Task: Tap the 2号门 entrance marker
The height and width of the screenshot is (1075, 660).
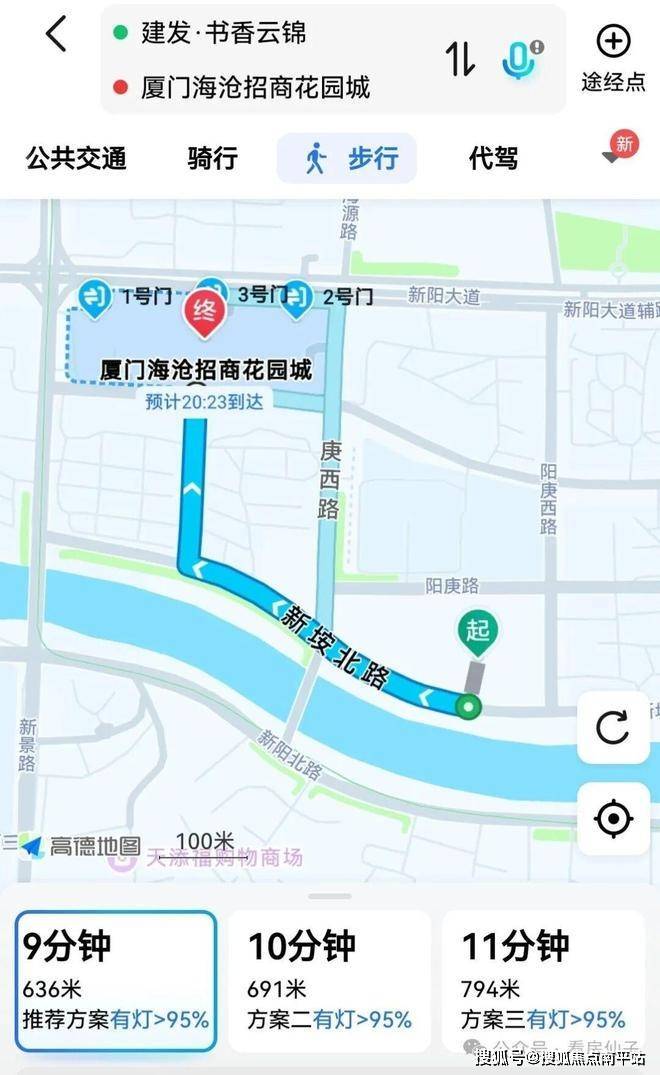Action: tap(297, 299)
